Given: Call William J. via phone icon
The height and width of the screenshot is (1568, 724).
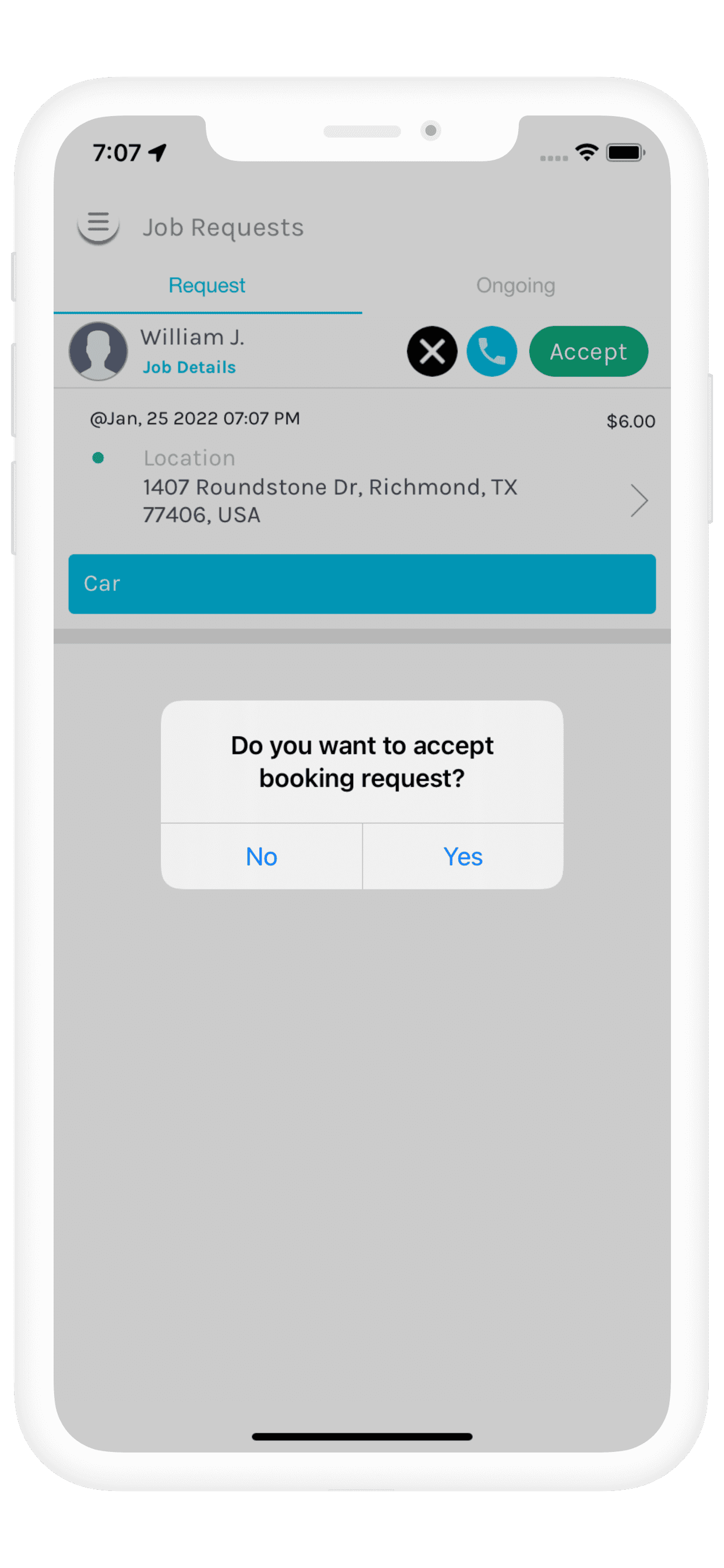Looking at the screenshot, I should 491,351.
